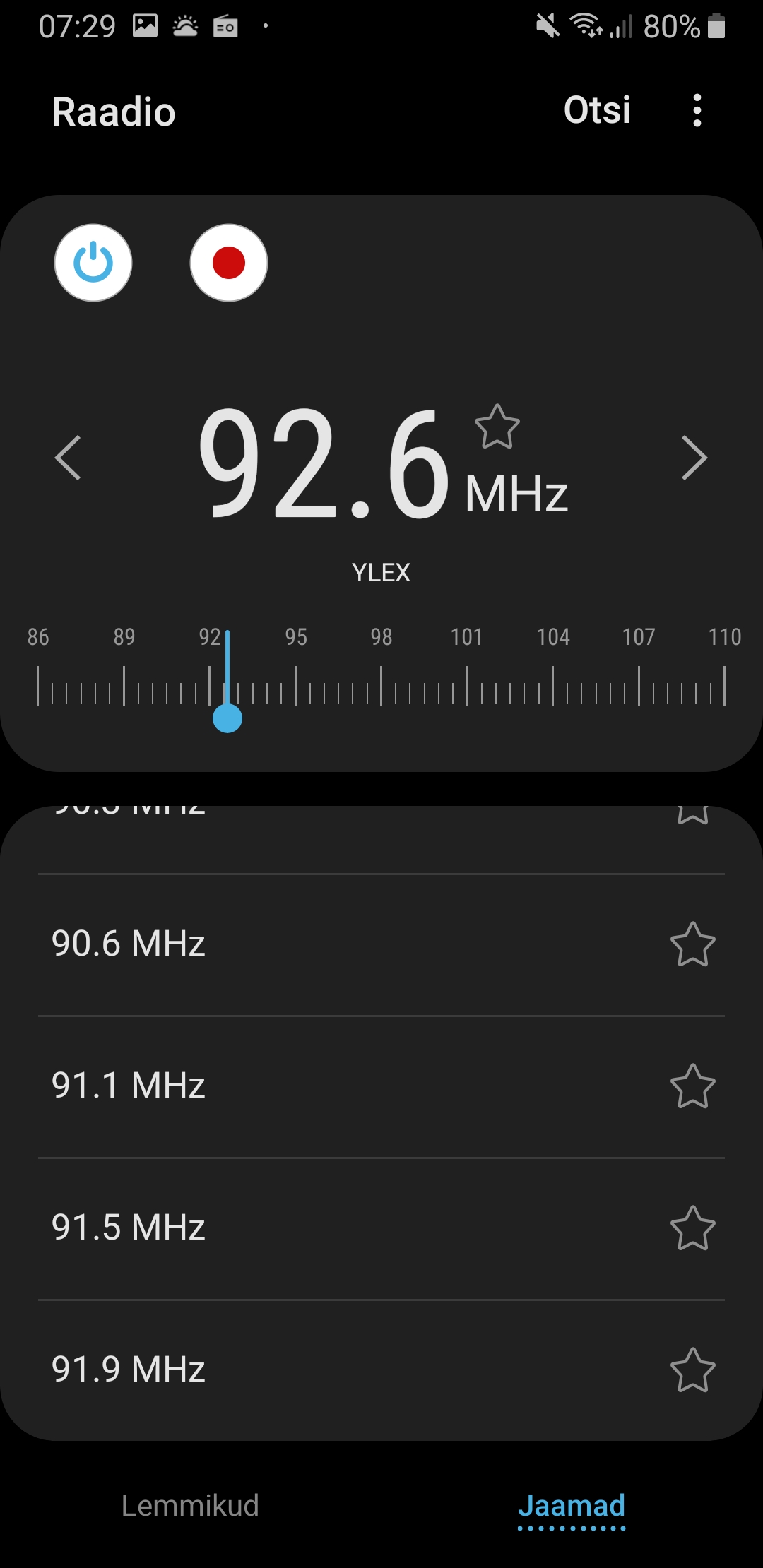Star the 91.9 MHz station
Image resolution: width=763 pixels, height=1568 pixels.
tap(692, 1370)
